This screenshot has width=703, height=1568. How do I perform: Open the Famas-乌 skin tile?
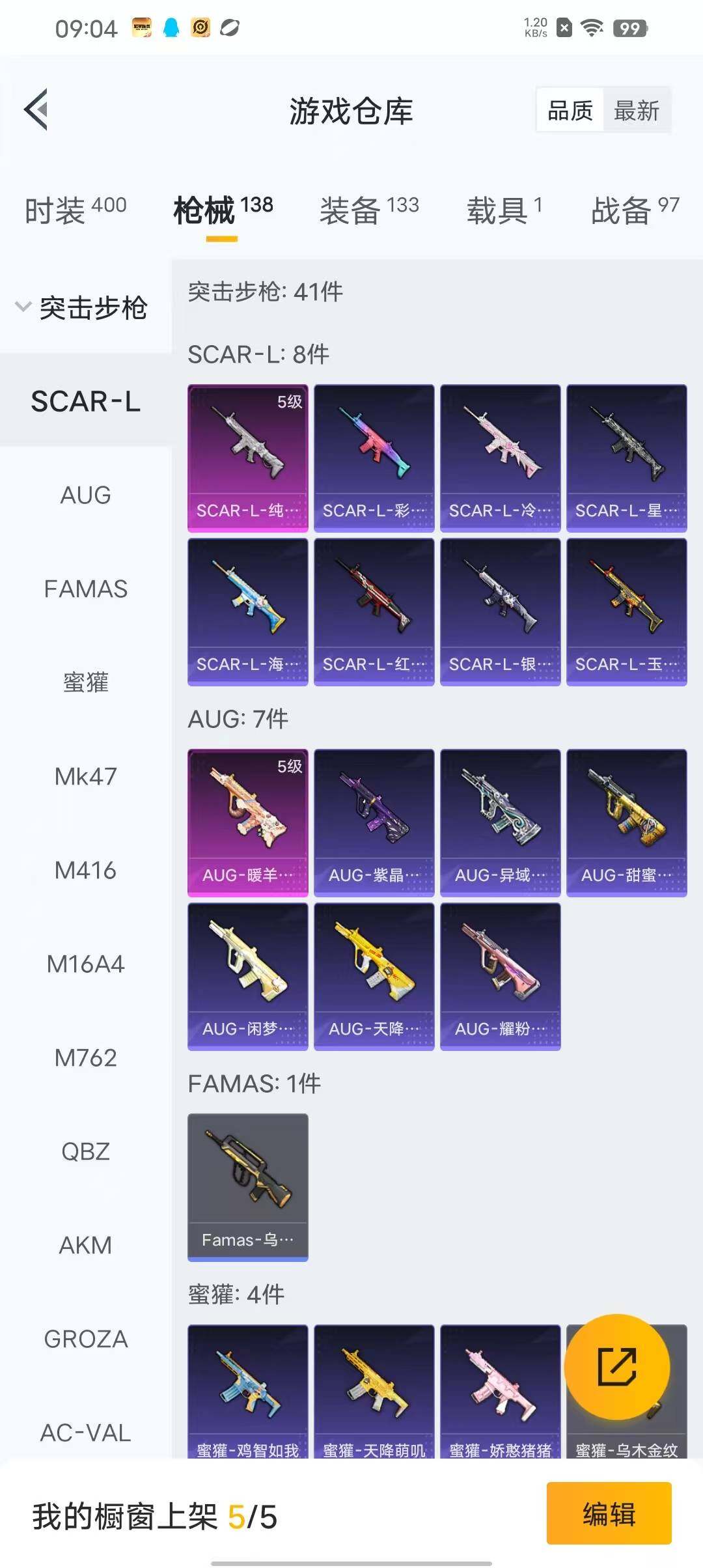pos(247,1187)
